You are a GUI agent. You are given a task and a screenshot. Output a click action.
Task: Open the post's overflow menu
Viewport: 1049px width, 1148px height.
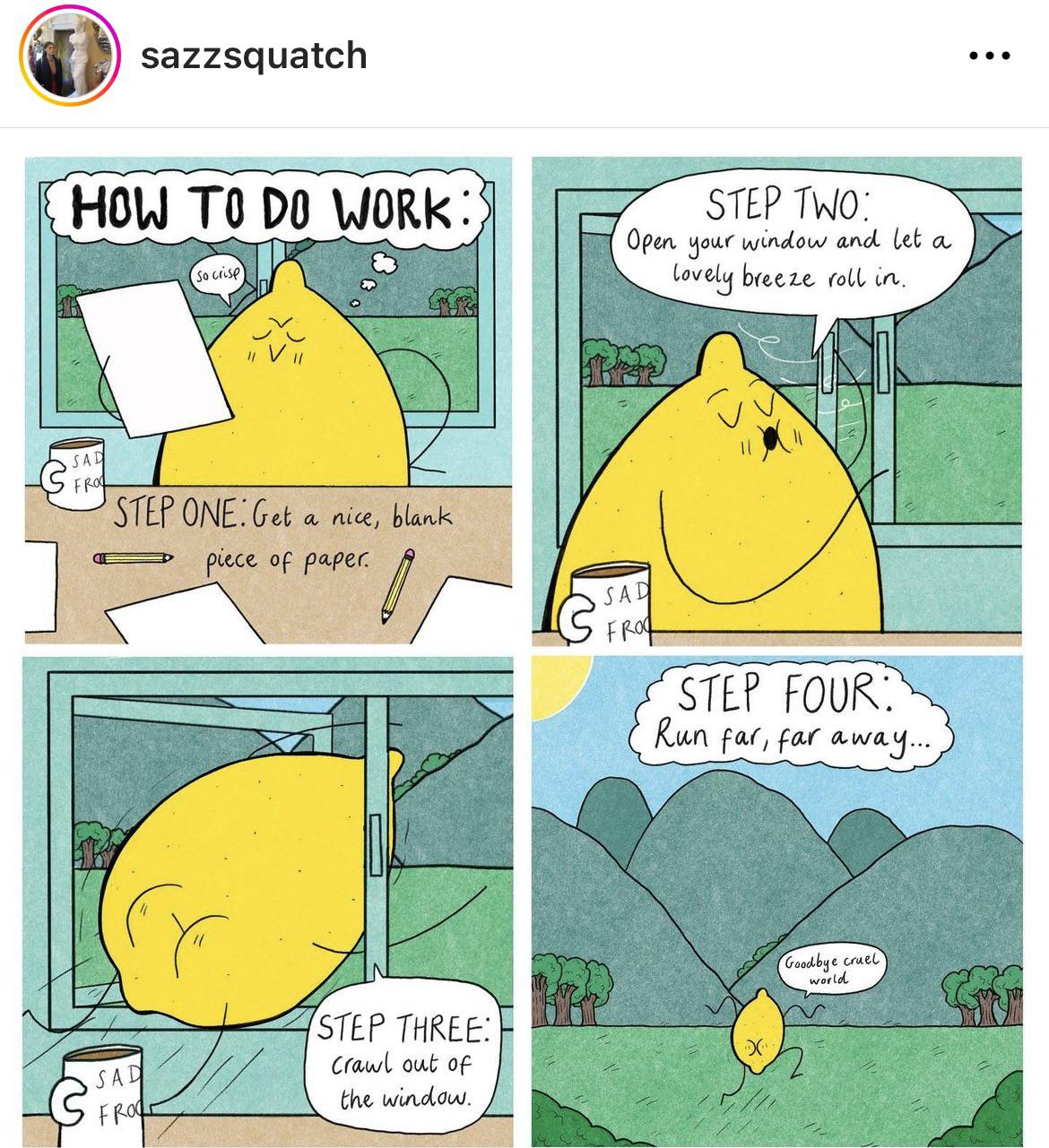990,56
